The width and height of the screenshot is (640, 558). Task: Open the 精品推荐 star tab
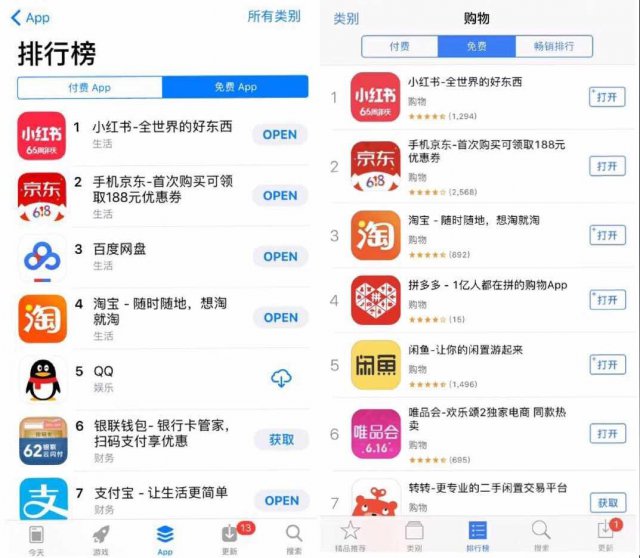350,536
